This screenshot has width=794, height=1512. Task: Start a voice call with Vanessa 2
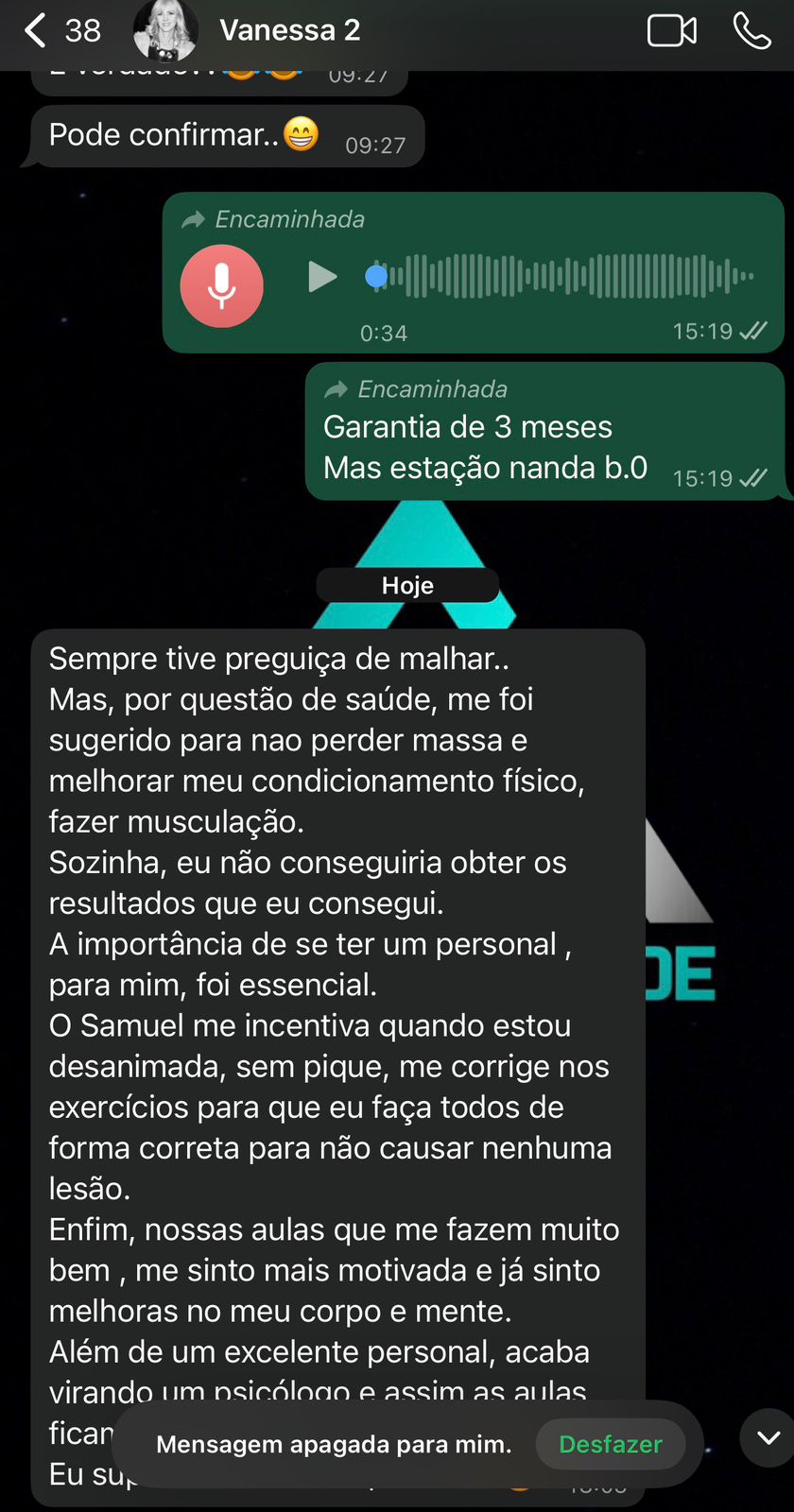click(x=751, y=31)
